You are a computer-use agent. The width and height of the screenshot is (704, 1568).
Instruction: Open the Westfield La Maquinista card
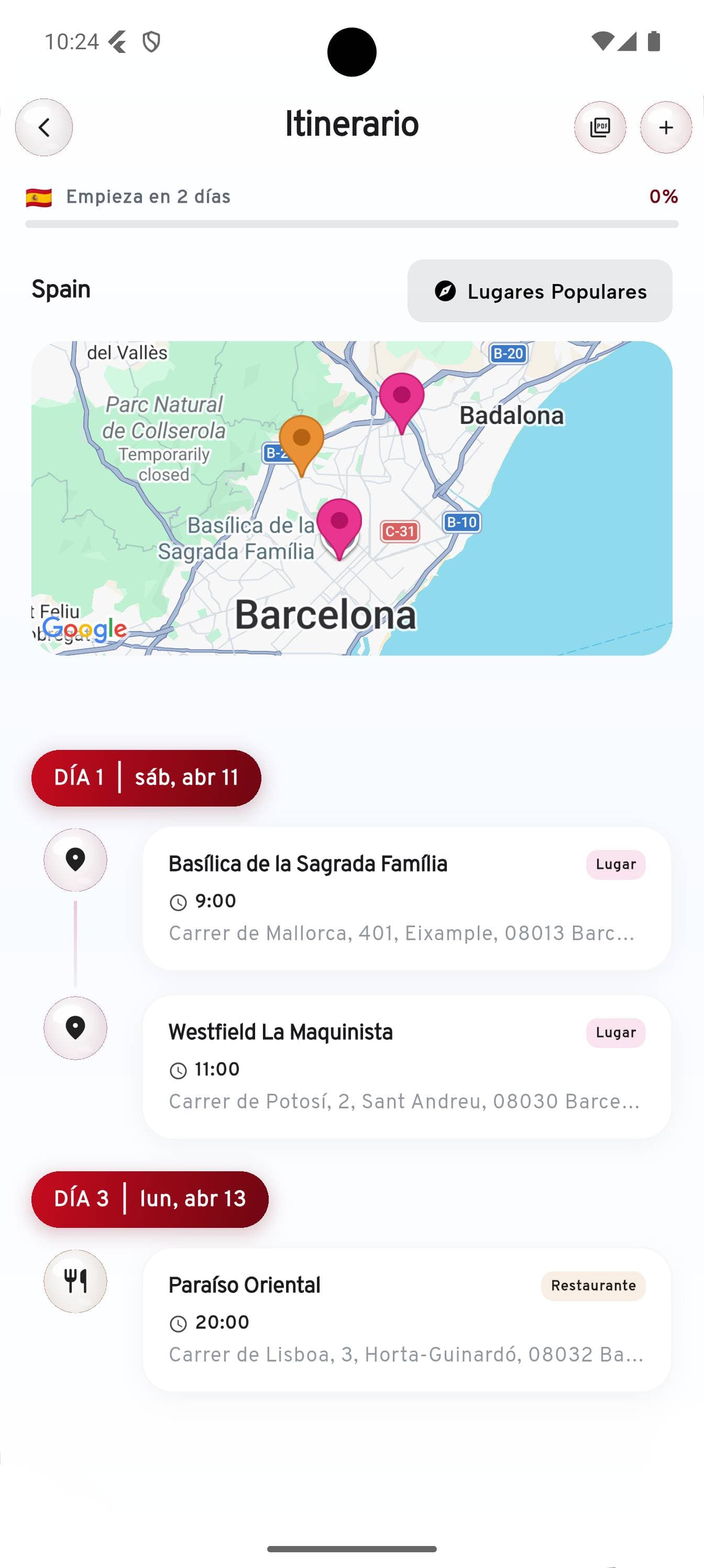[406, 1066]
